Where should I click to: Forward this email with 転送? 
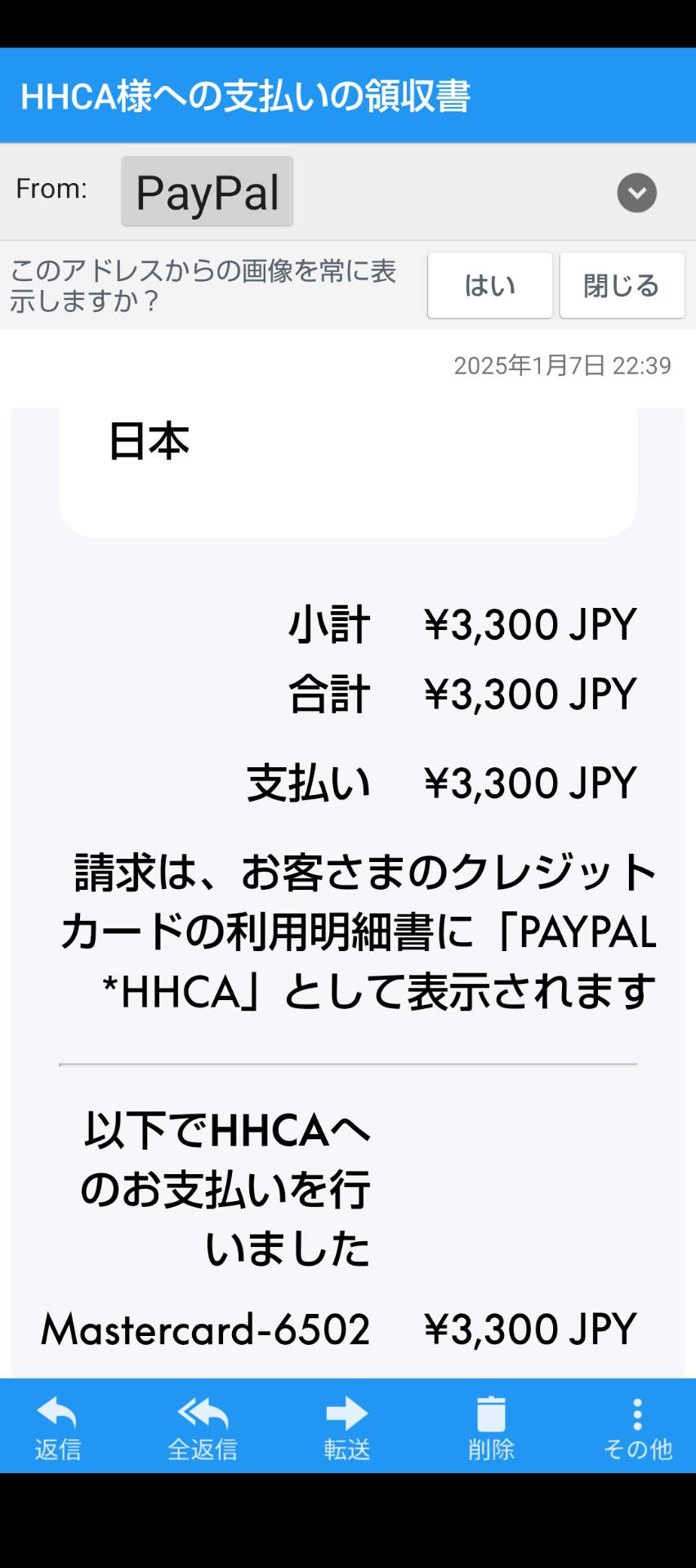tap(347, 1427)
